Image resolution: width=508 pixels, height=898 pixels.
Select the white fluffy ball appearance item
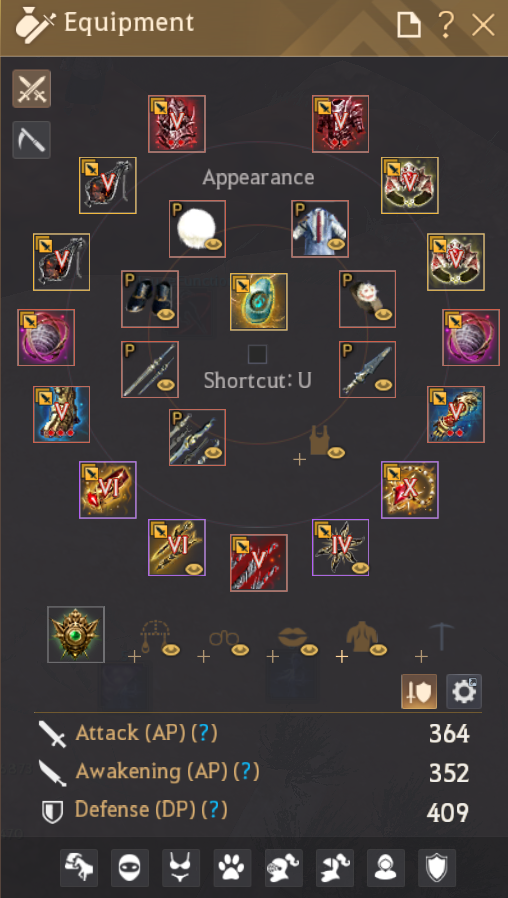click(197, 229)
